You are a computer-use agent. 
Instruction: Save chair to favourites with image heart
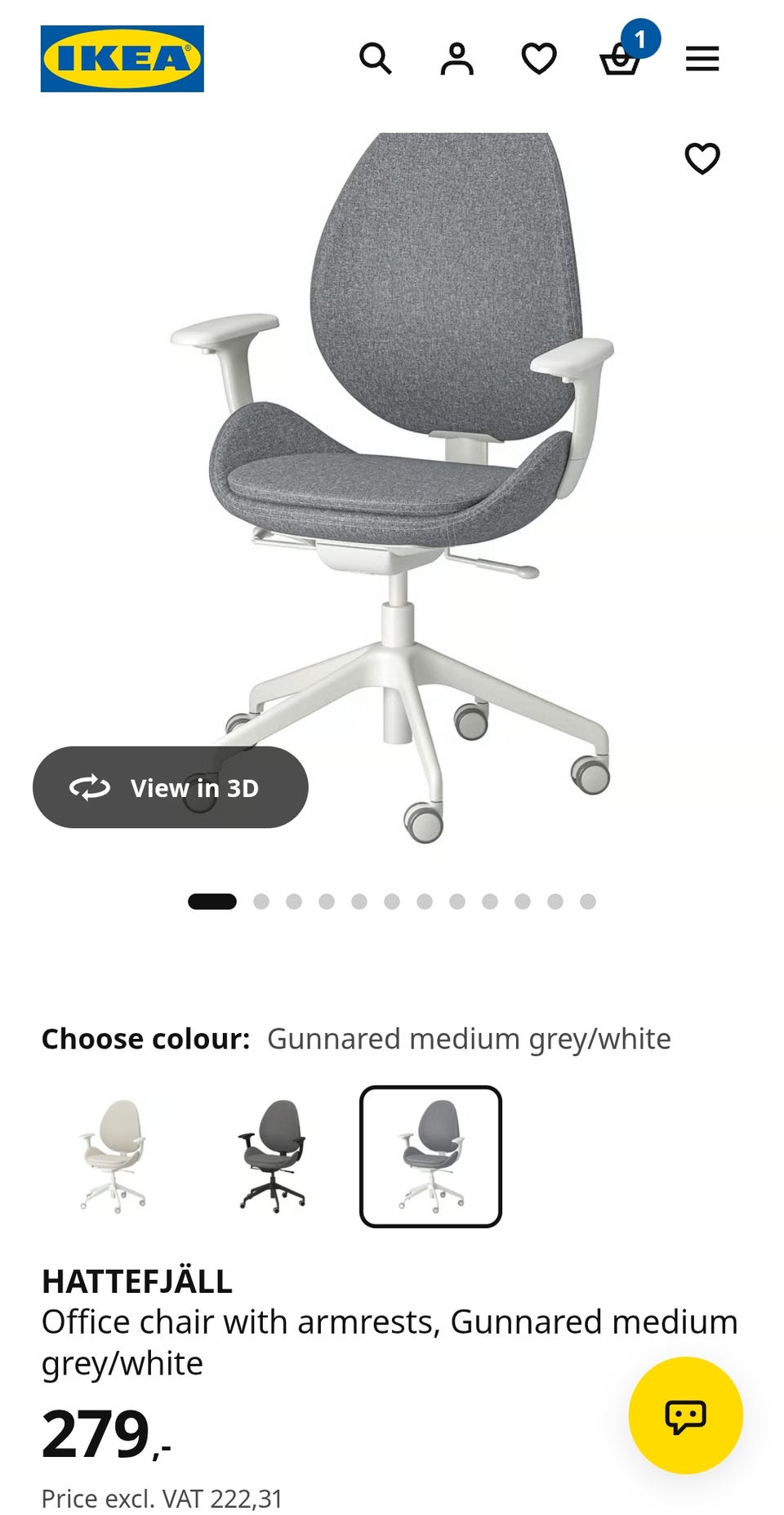coord(702,158)
